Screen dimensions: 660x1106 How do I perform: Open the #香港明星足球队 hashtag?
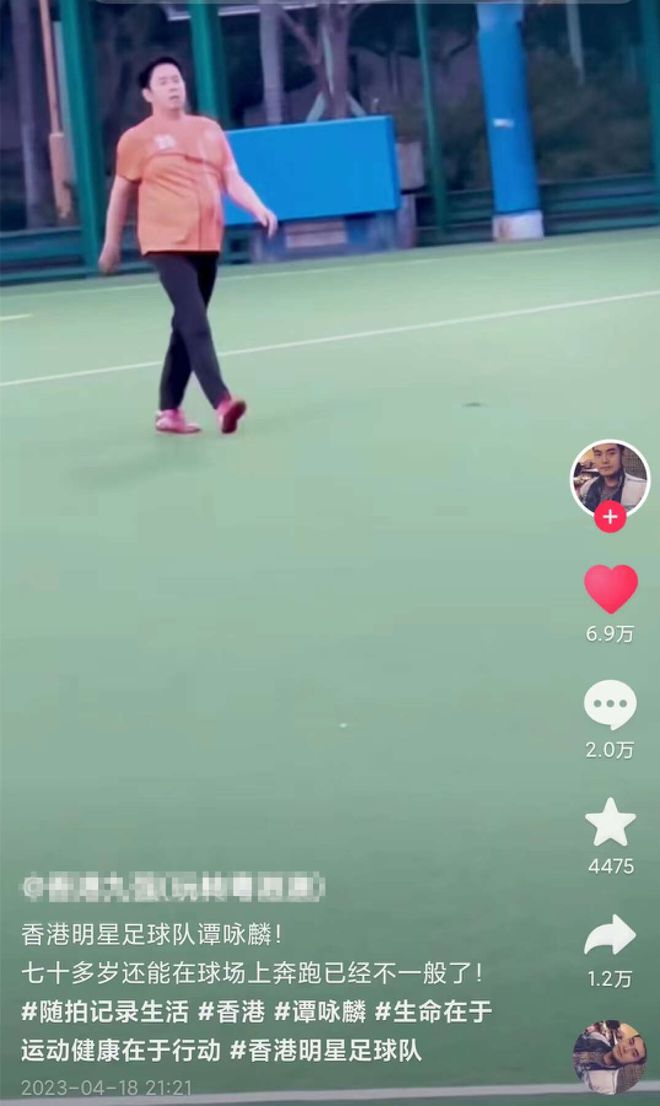tap(326, 1051)
